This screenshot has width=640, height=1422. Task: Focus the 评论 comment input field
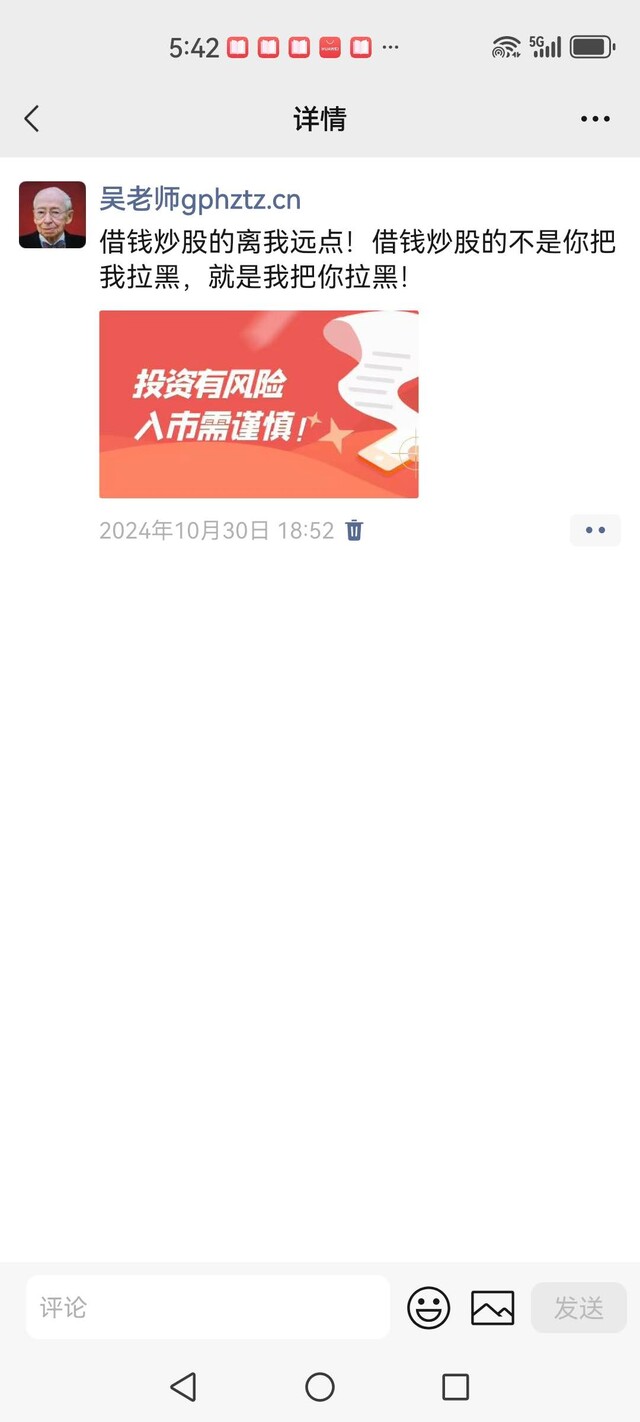(x=208, y=1307)
